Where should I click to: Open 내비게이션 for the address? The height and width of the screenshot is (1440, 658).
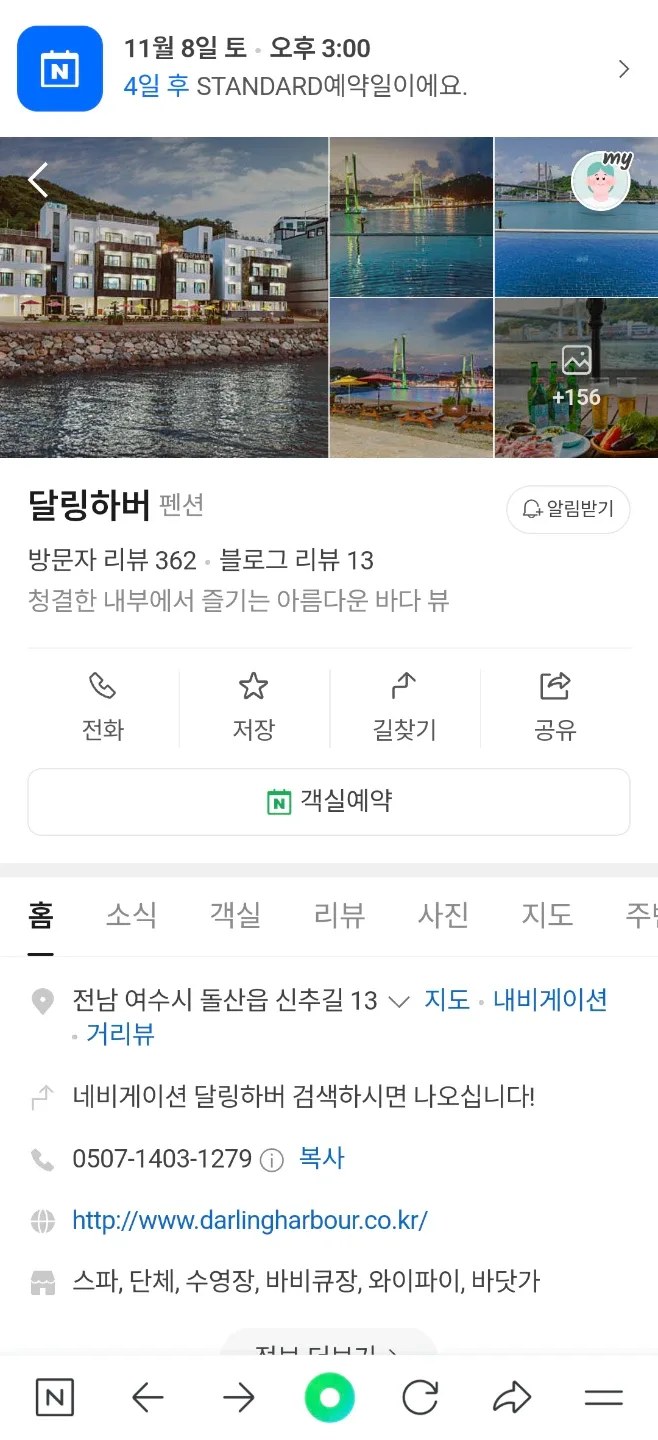click(x=550, y=1000)
